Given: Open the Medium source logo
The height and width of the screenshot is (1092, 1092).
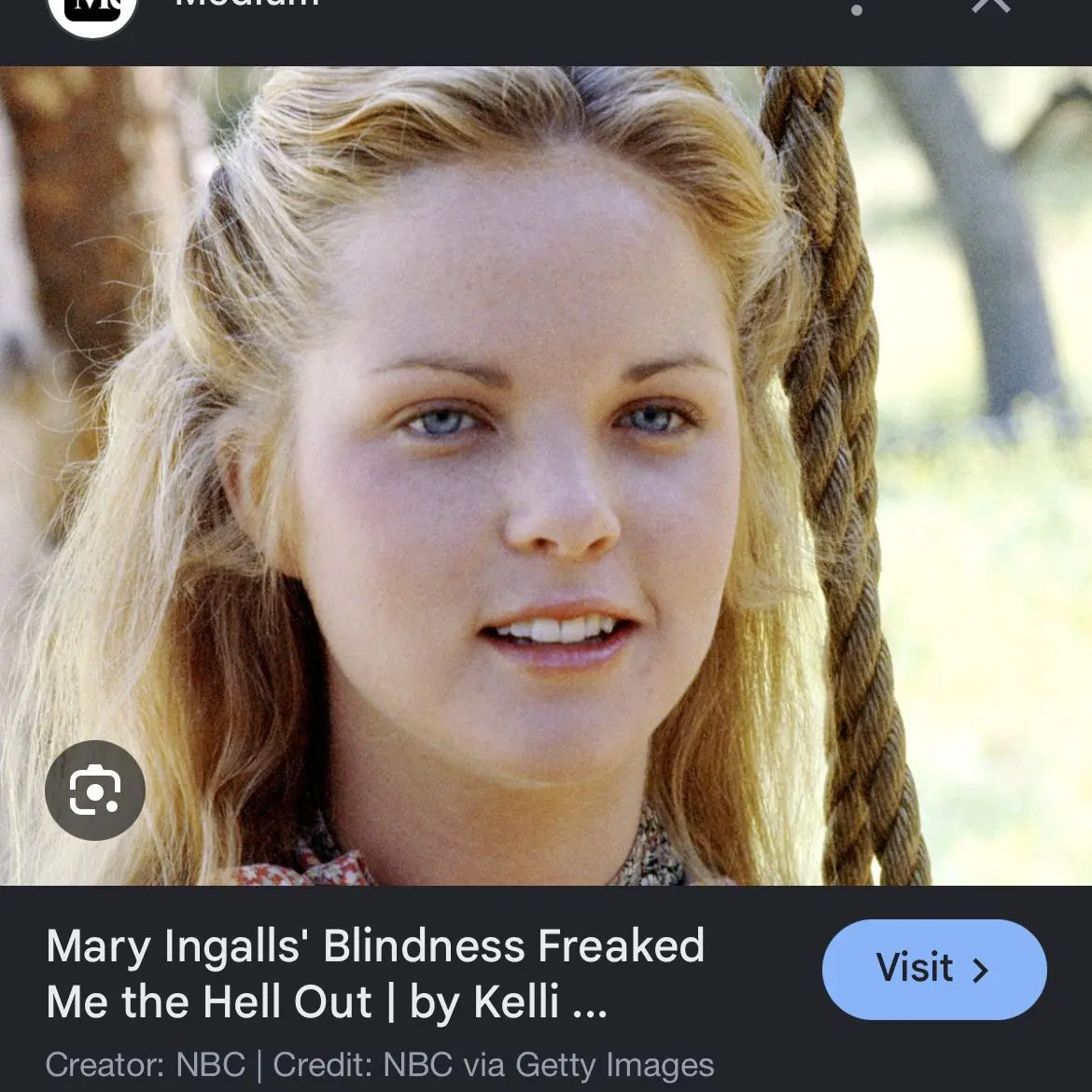Looking at the screenshot, I should tap(91, 11).
